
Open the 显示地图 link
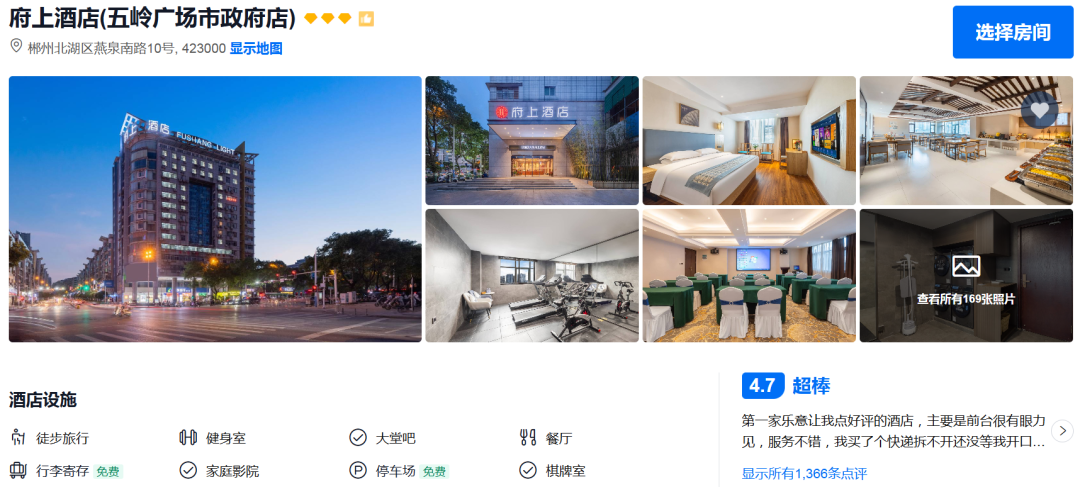256,48
